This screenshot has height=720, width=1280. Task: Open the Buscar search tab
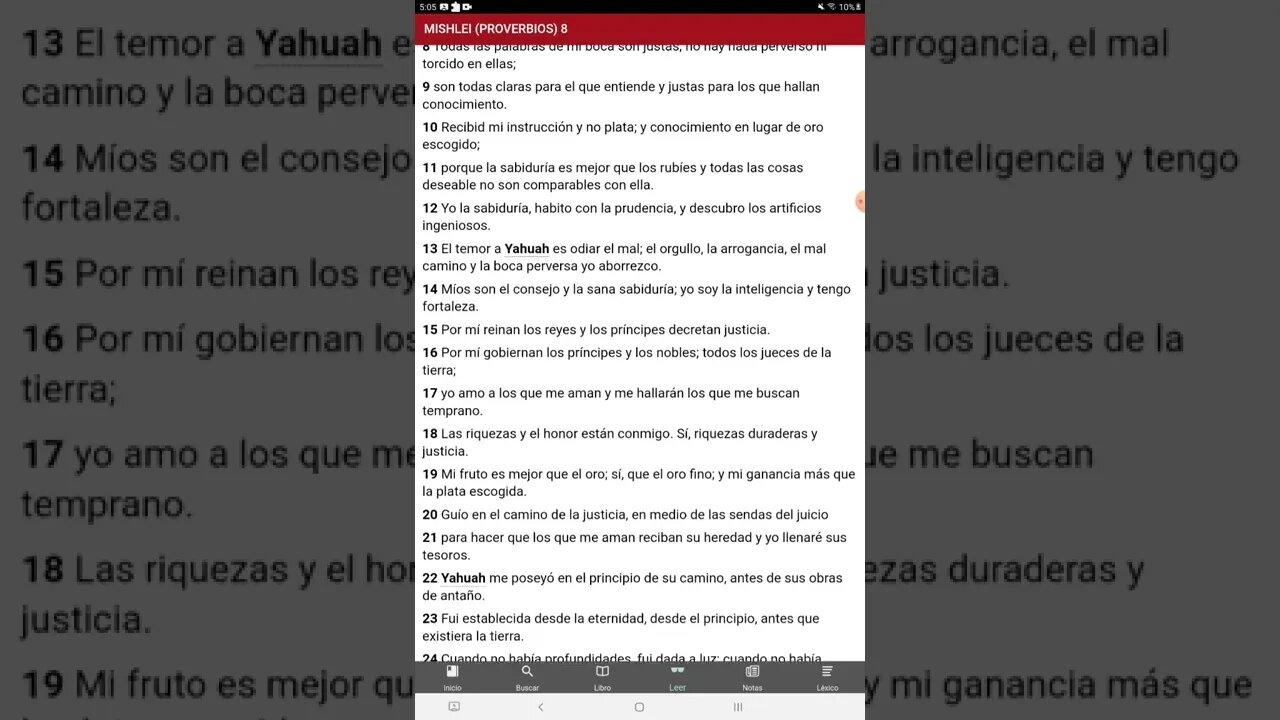527,677
